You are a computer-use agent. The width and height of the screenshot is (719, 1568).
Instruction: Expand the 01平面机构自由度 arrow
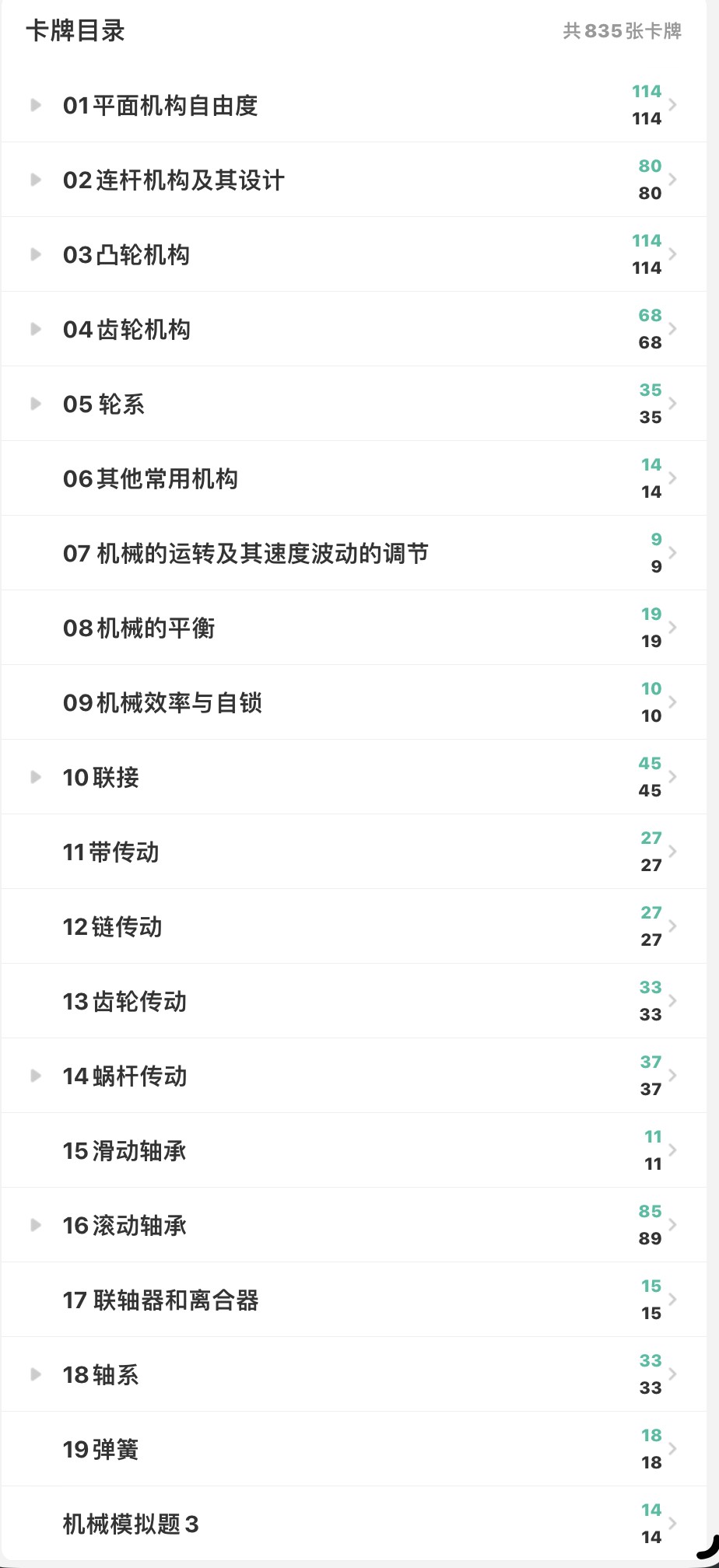coord(36,105)
